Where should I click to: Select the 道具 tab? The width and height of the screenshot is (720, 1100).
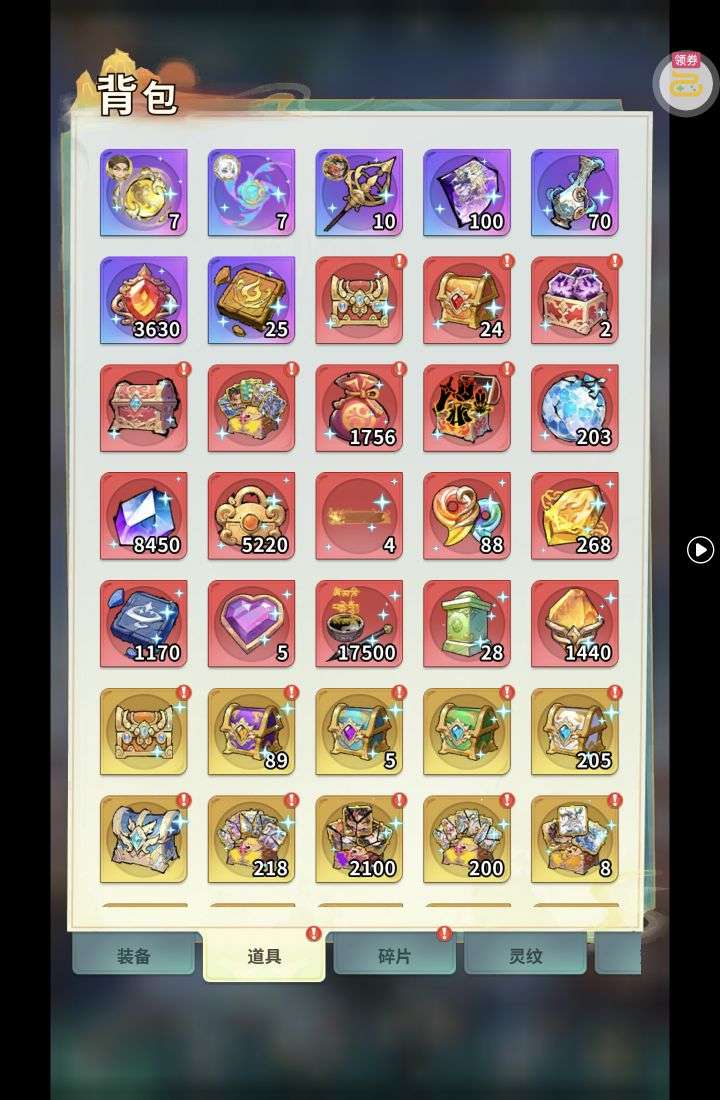[x=264, y=956]
